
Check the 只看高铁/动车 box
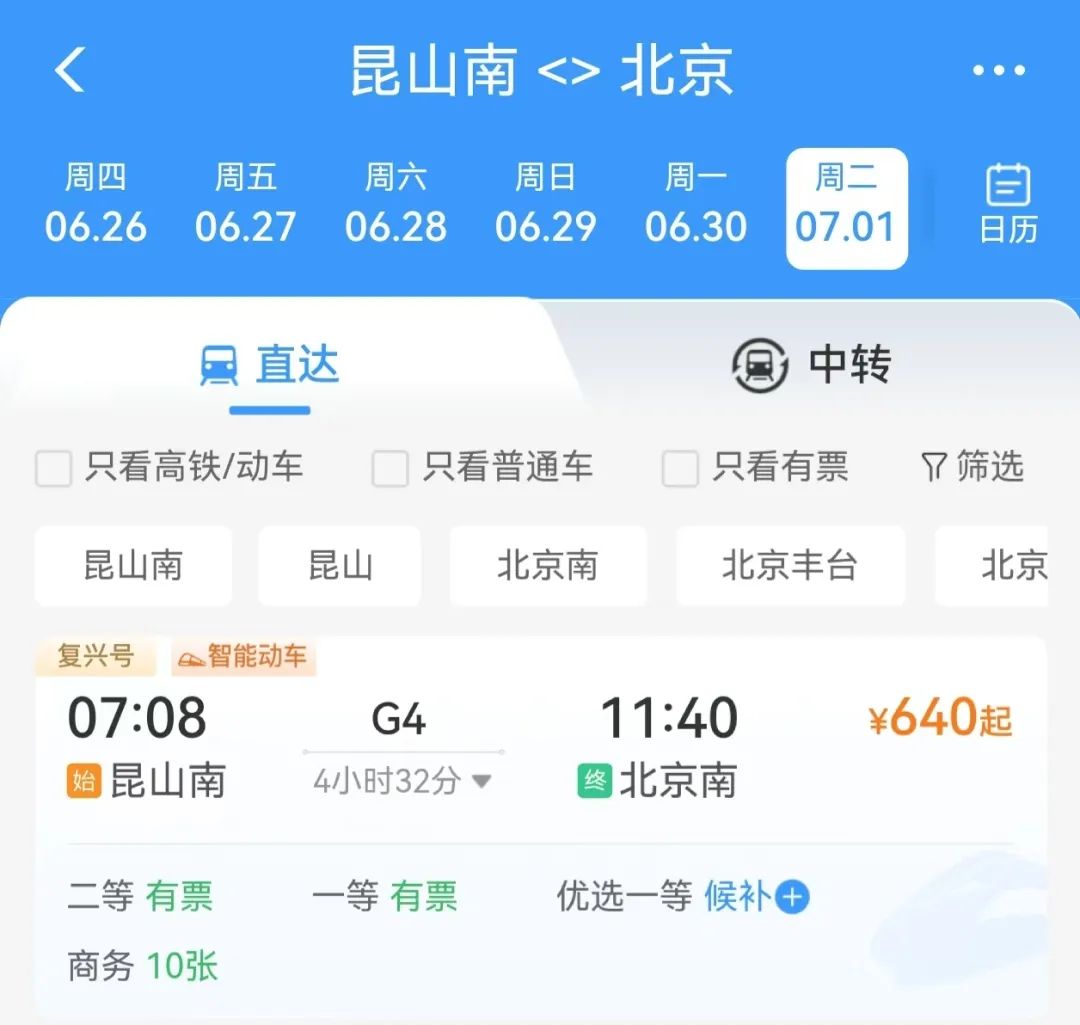[x=54, y=468]
